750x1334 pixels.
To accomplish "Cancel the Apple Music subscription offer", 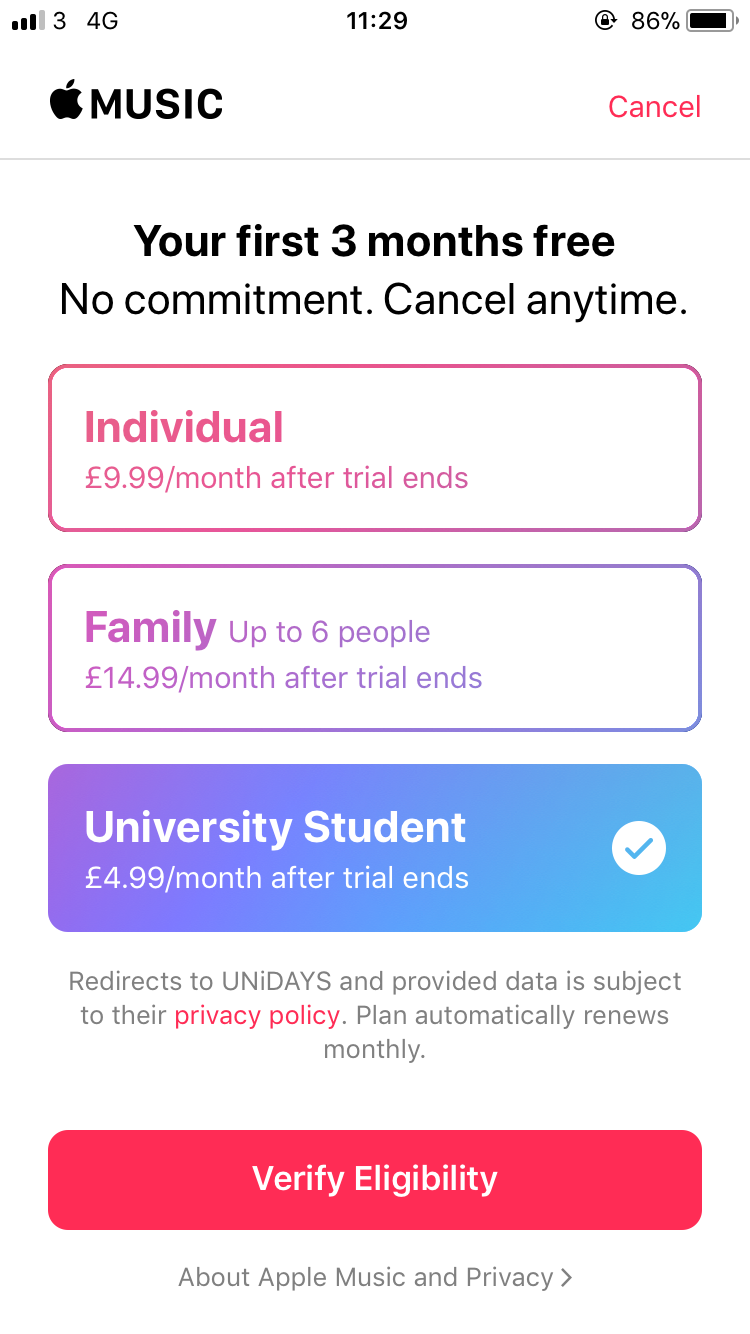I will tap(654, 107).
